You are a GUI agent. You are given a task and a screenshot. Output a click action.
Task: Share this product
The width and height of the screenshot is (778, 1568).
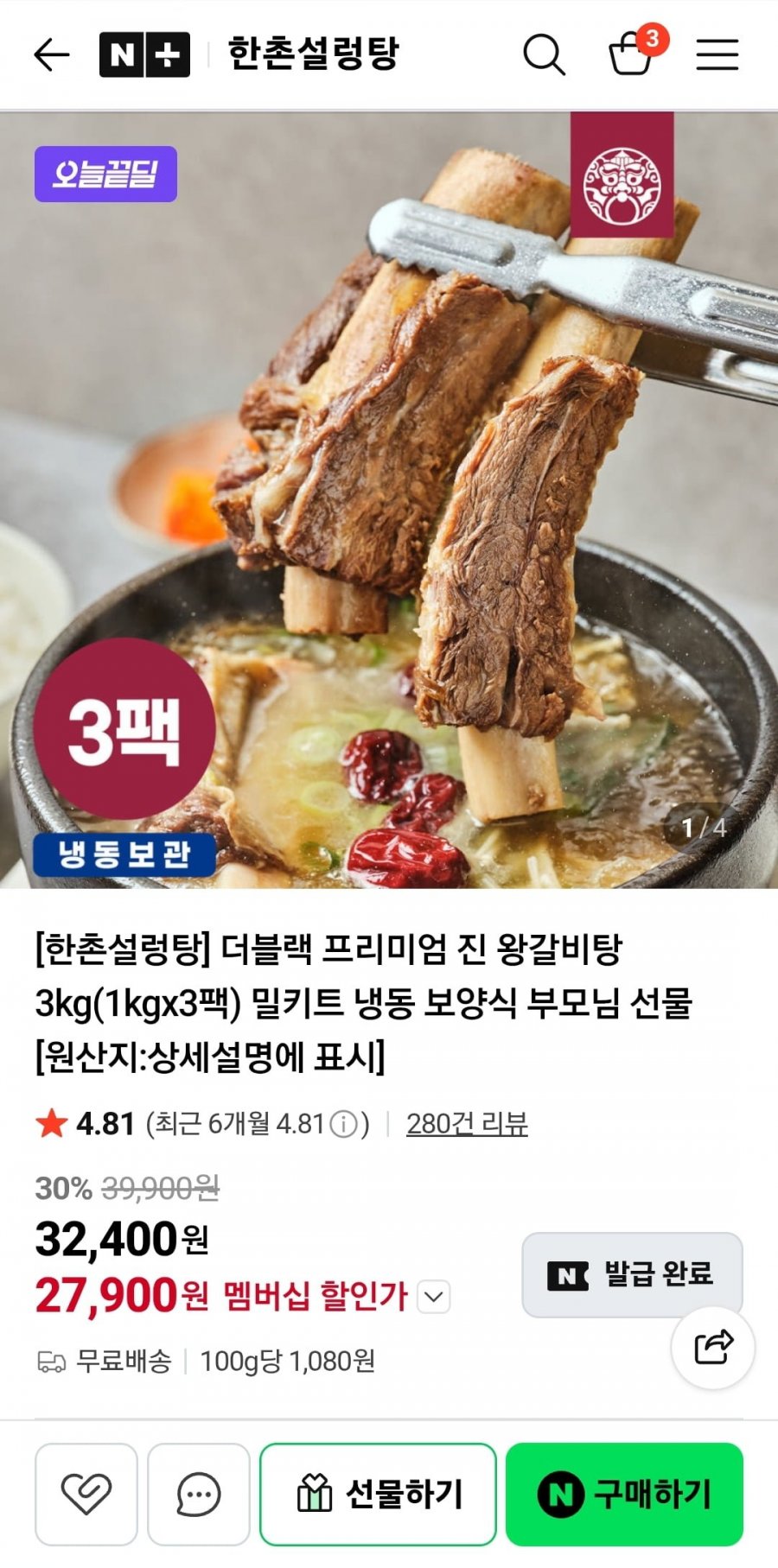coord(713,1347)
